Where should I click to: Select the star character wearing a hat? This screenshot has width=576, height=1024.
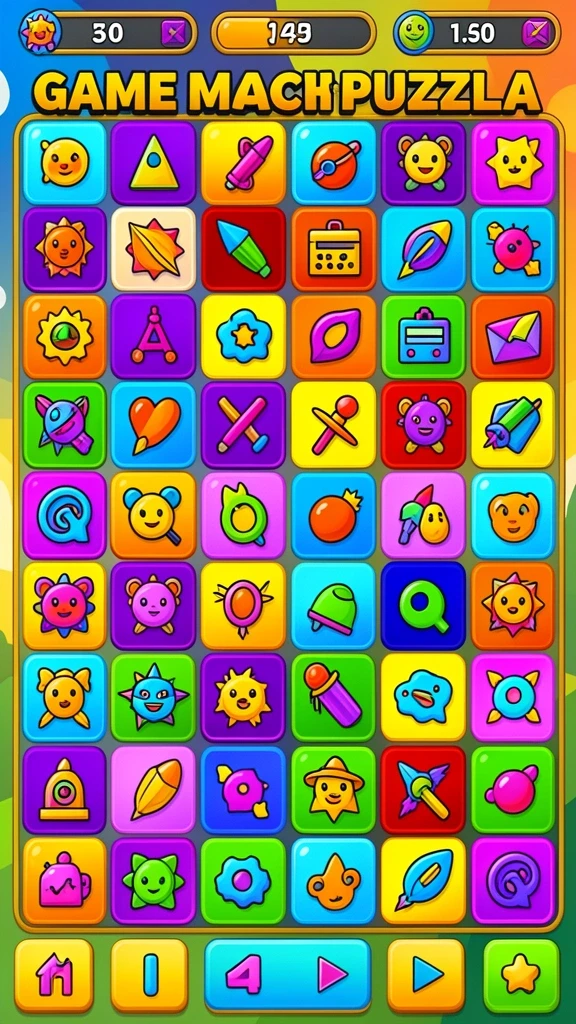click(334, 790)
